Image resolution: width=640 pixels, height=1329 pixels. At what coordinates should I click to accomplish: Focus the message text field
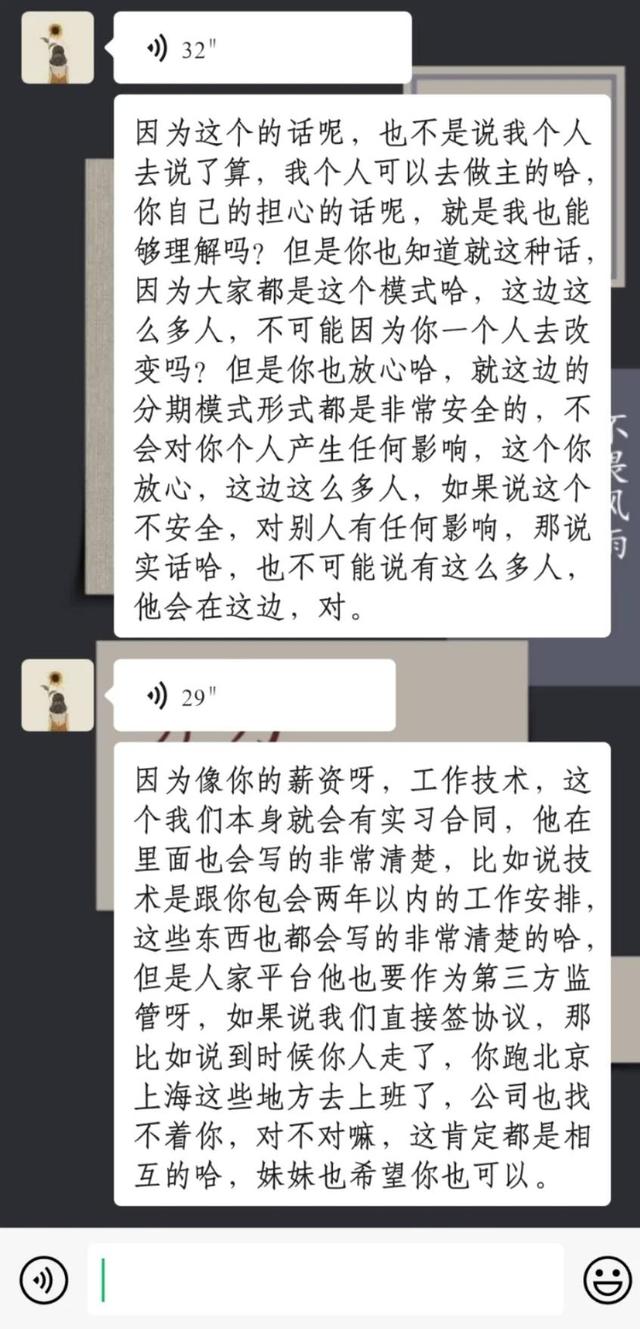(x=325, y=1280)
